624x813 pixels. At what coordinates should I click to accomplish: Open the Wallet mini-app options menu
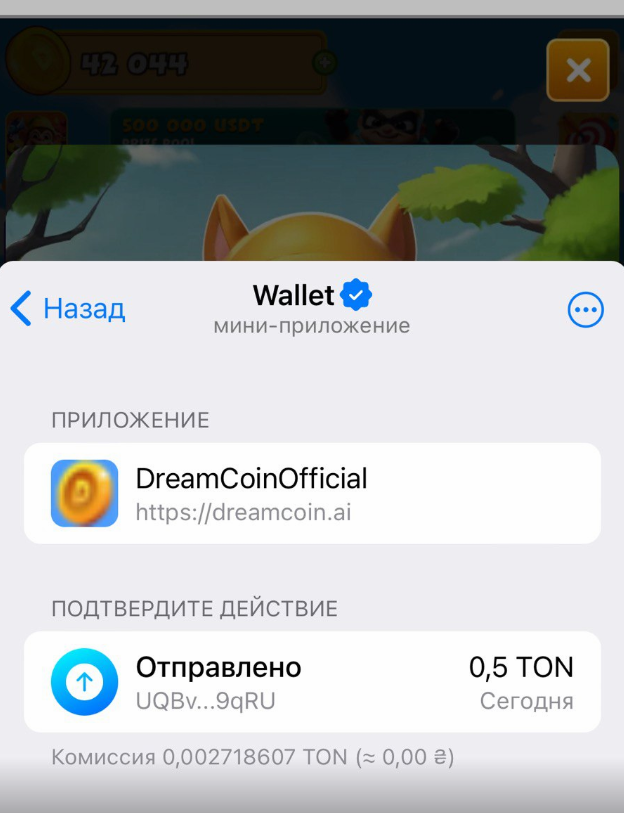tap(585, 310)
